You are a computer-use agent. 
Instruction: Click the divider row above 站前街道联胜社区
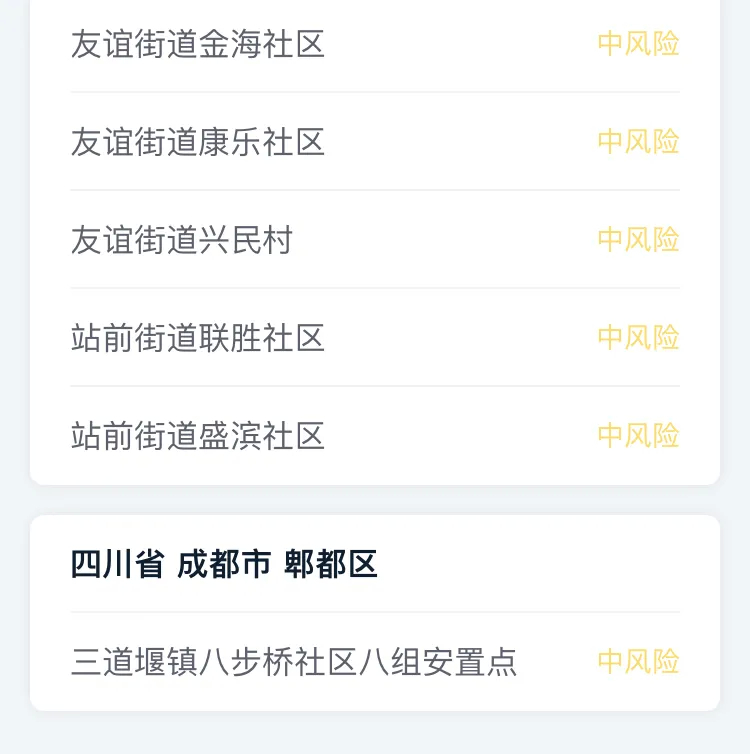375,289
